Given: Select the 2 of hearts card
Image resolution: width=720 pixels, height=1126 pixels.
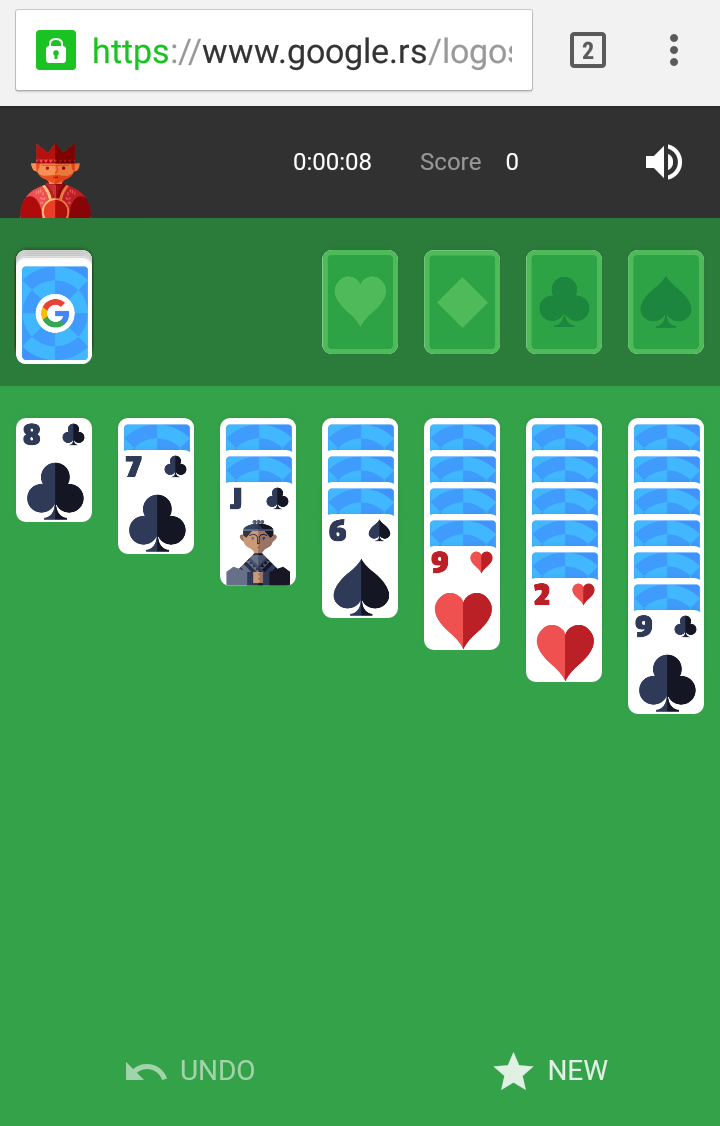Looking at the screenshot, I should [x=564, y=632].
